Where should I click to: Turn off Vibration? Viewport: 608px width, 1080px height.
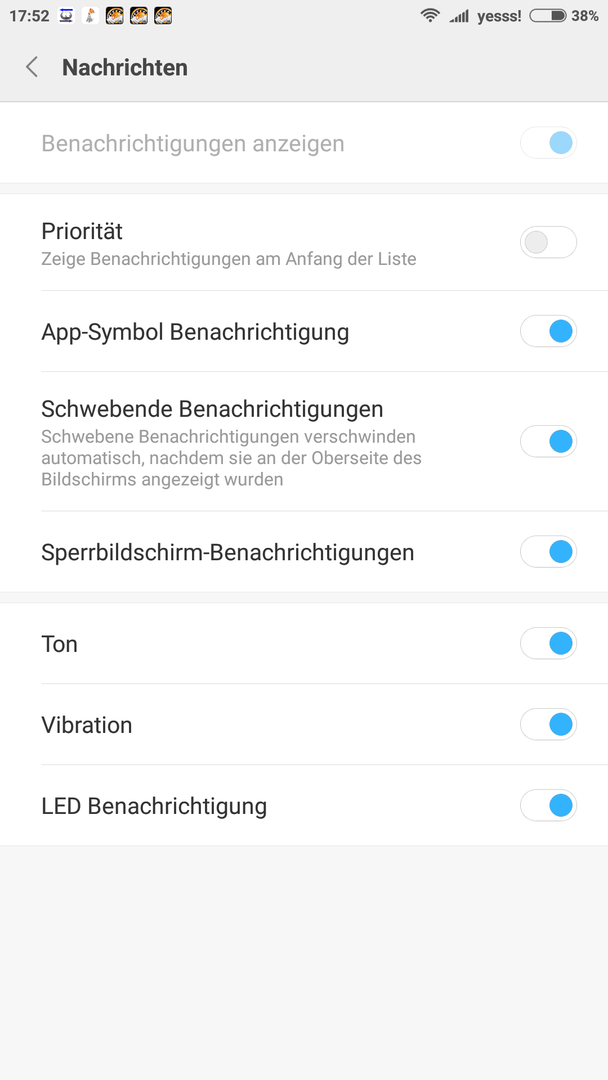(x=548, y=725)
